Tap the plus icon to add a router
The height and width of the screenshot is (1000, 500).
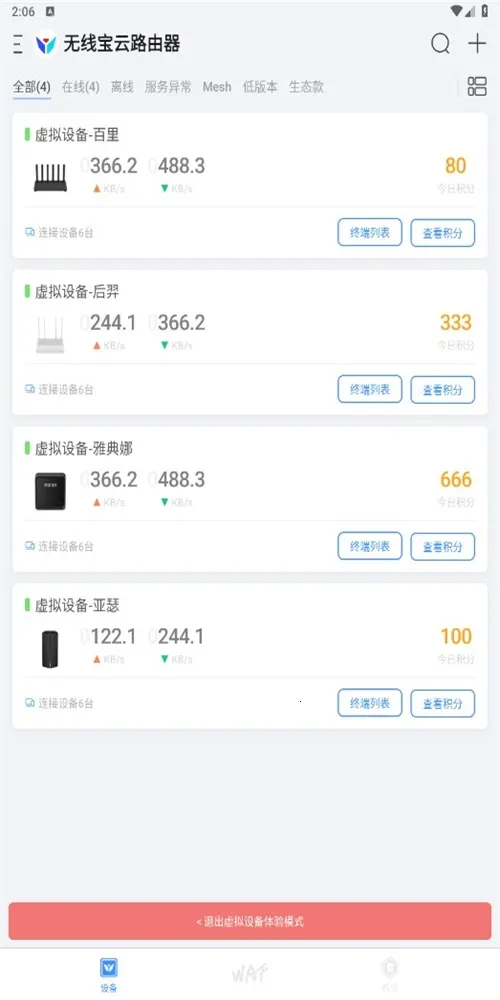477,43
